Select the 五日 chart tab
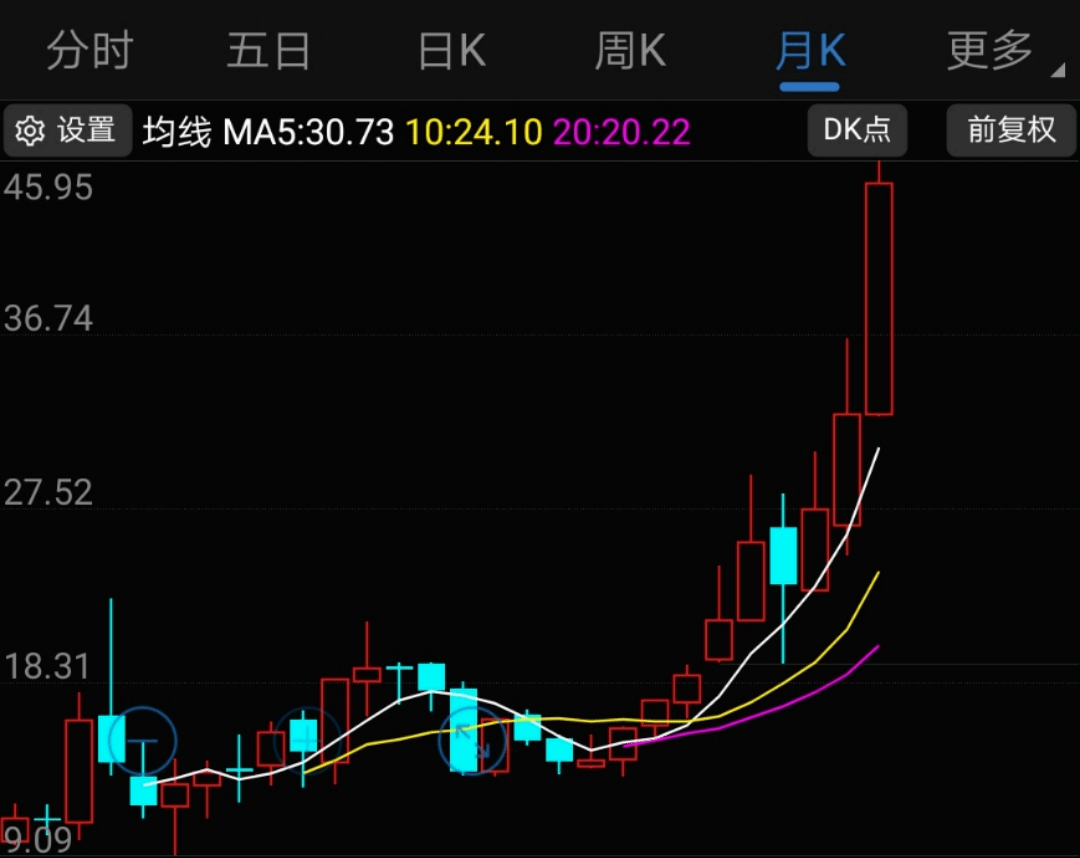 click(268, 51)
